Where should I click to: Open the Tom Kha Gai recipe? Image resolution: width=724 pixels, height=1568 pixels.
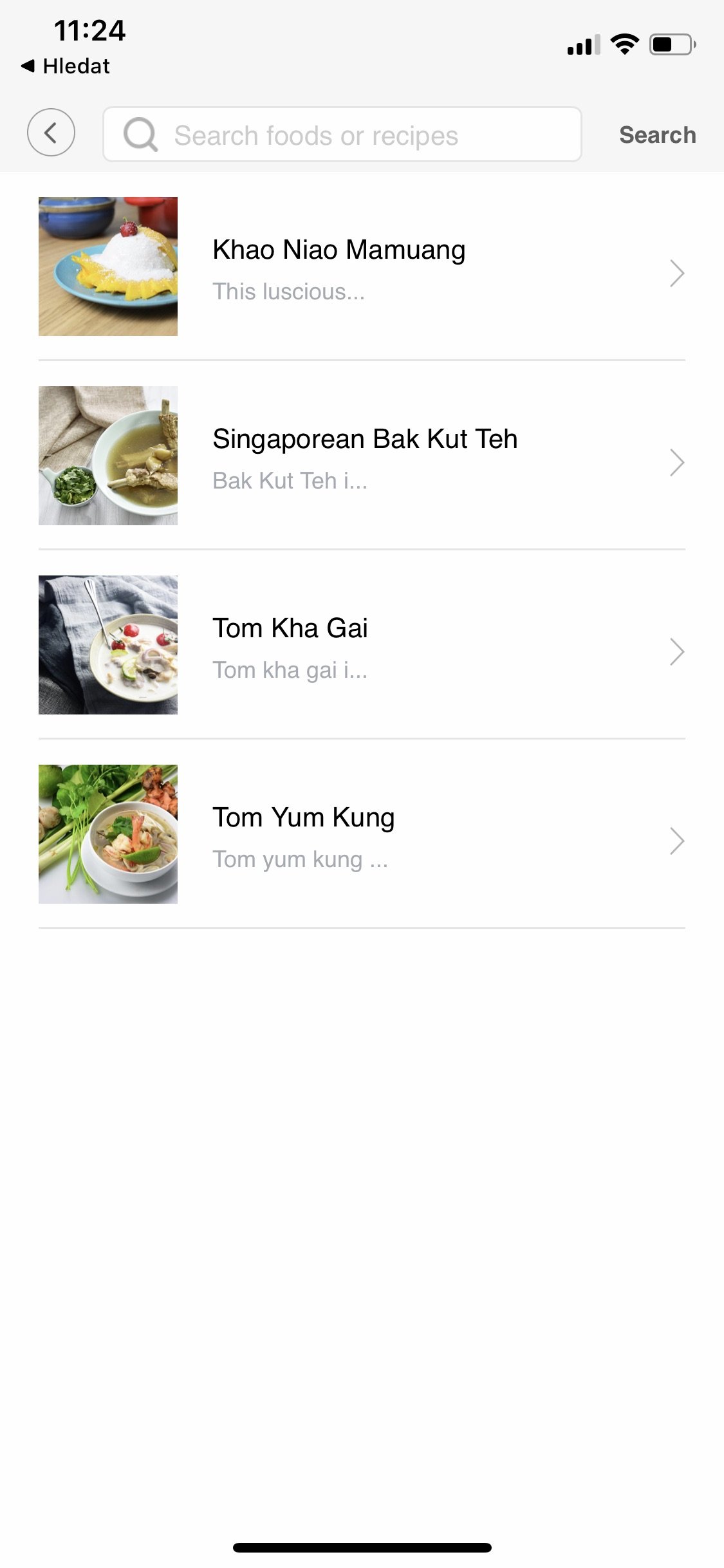(360, 645)
